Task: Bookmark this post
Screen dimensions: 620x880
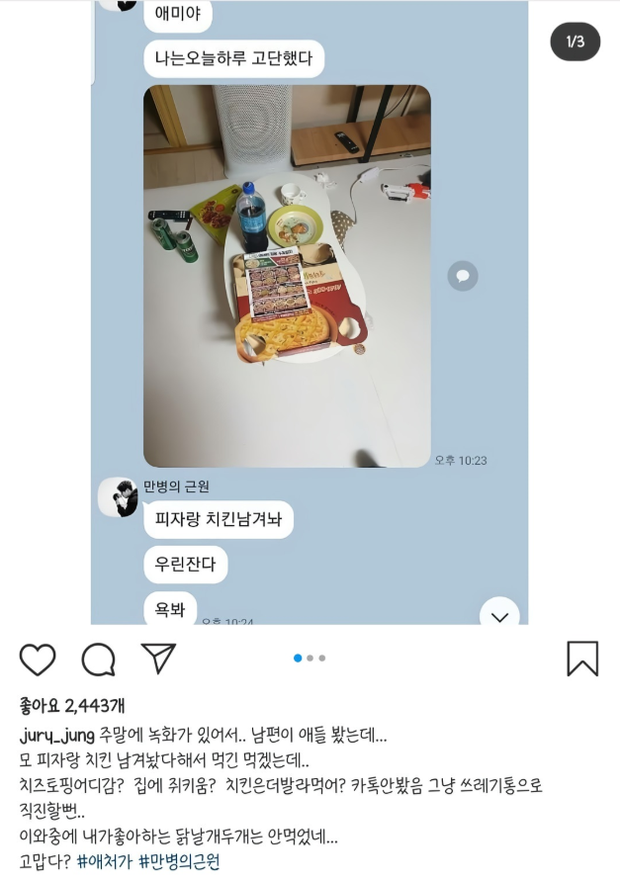Action: point(582,659)
